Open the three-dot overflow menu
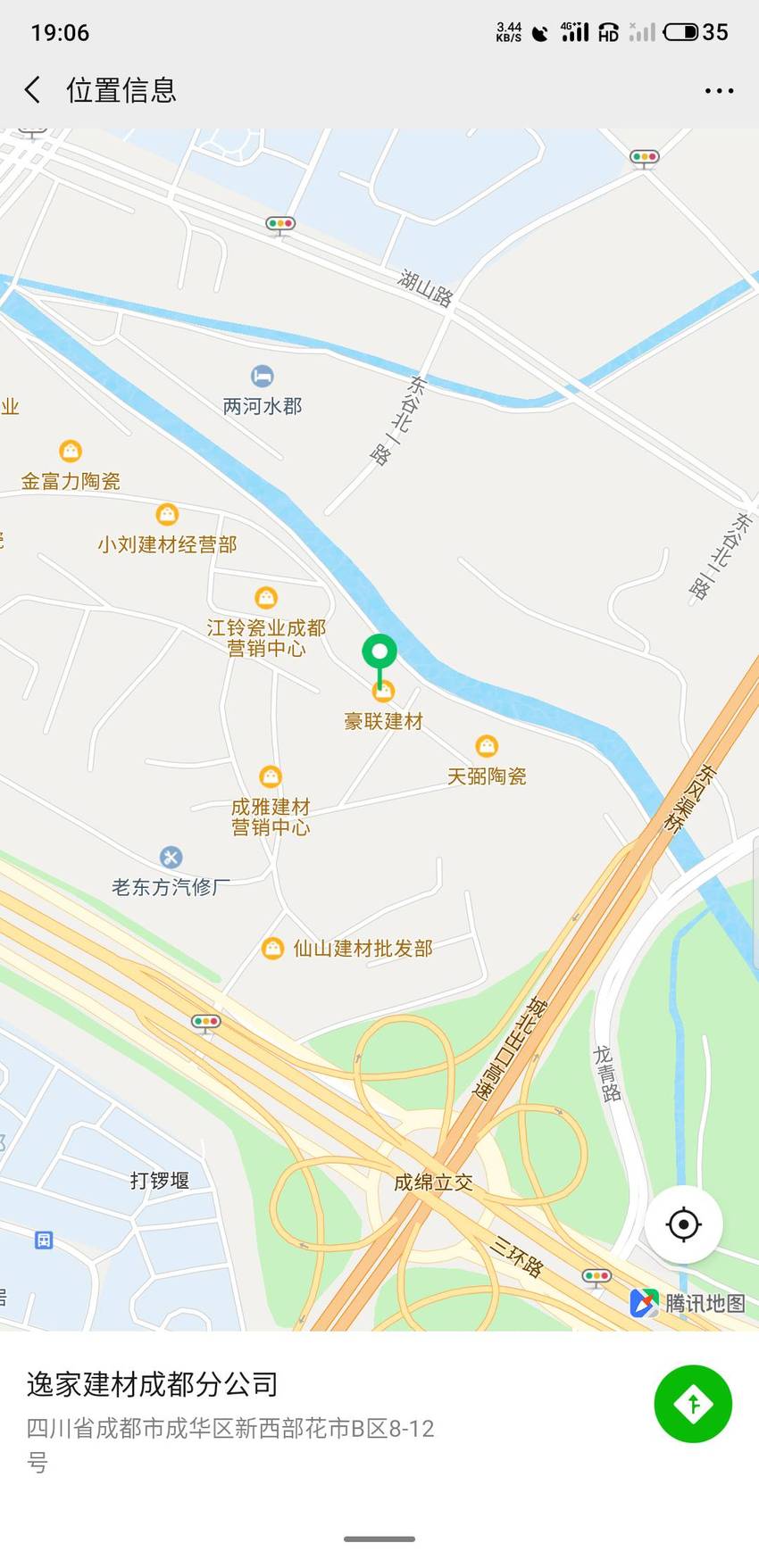The image size is (759, 1568). click(719, 91)
